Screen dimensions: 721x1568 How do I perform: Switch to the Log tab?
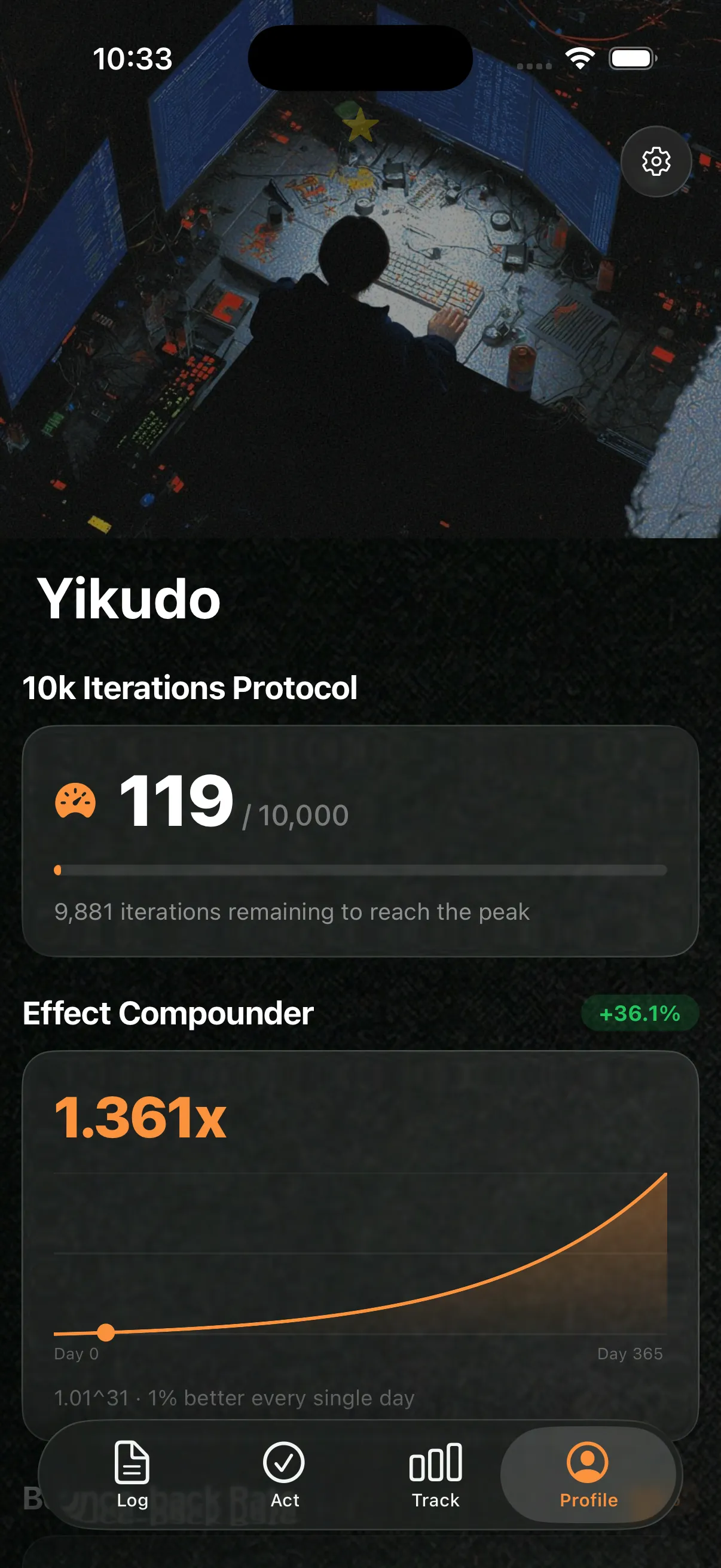(132, 1474)
